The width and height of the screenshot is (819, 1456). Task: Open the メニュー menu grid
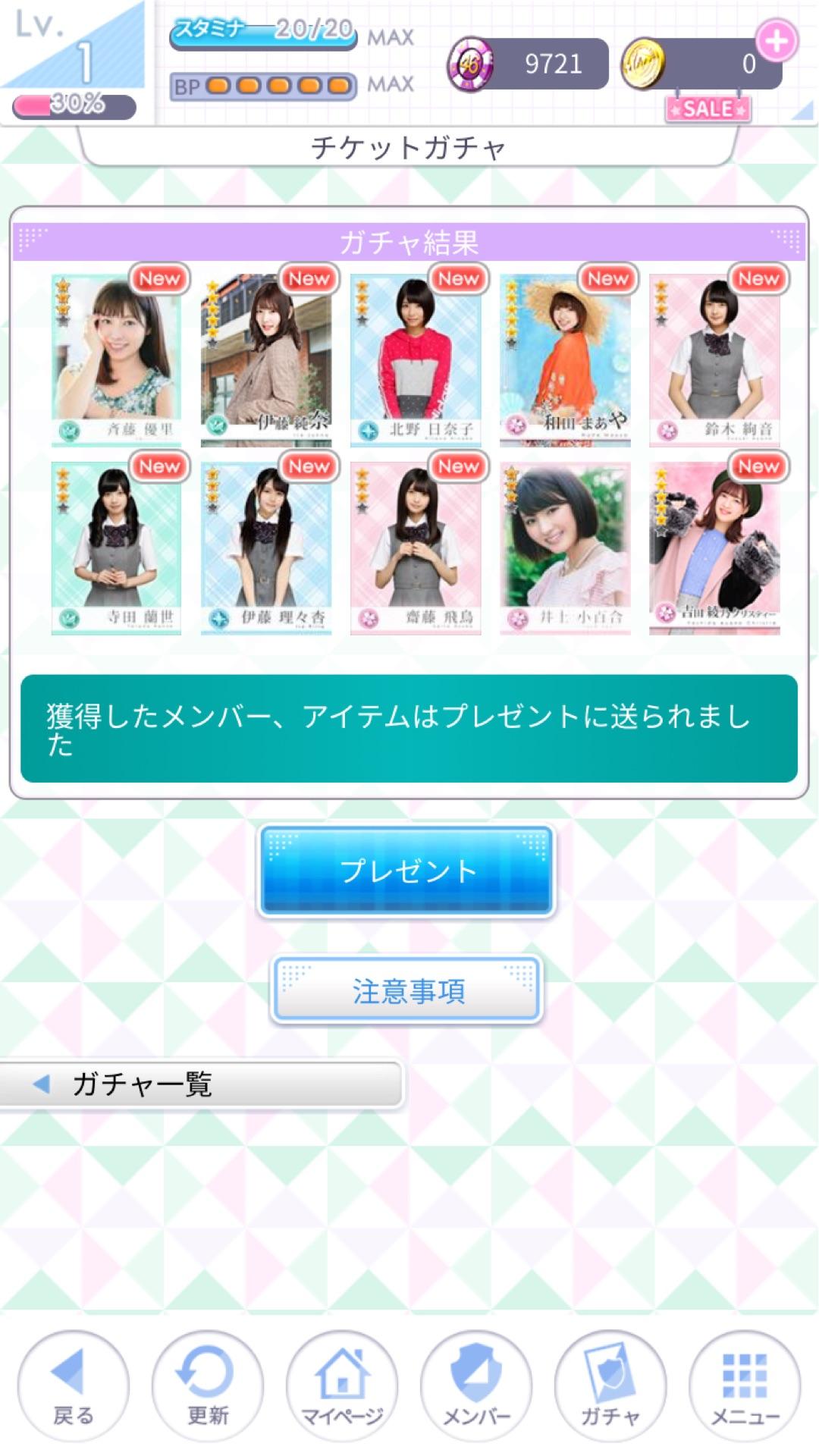pos(745,1385)
